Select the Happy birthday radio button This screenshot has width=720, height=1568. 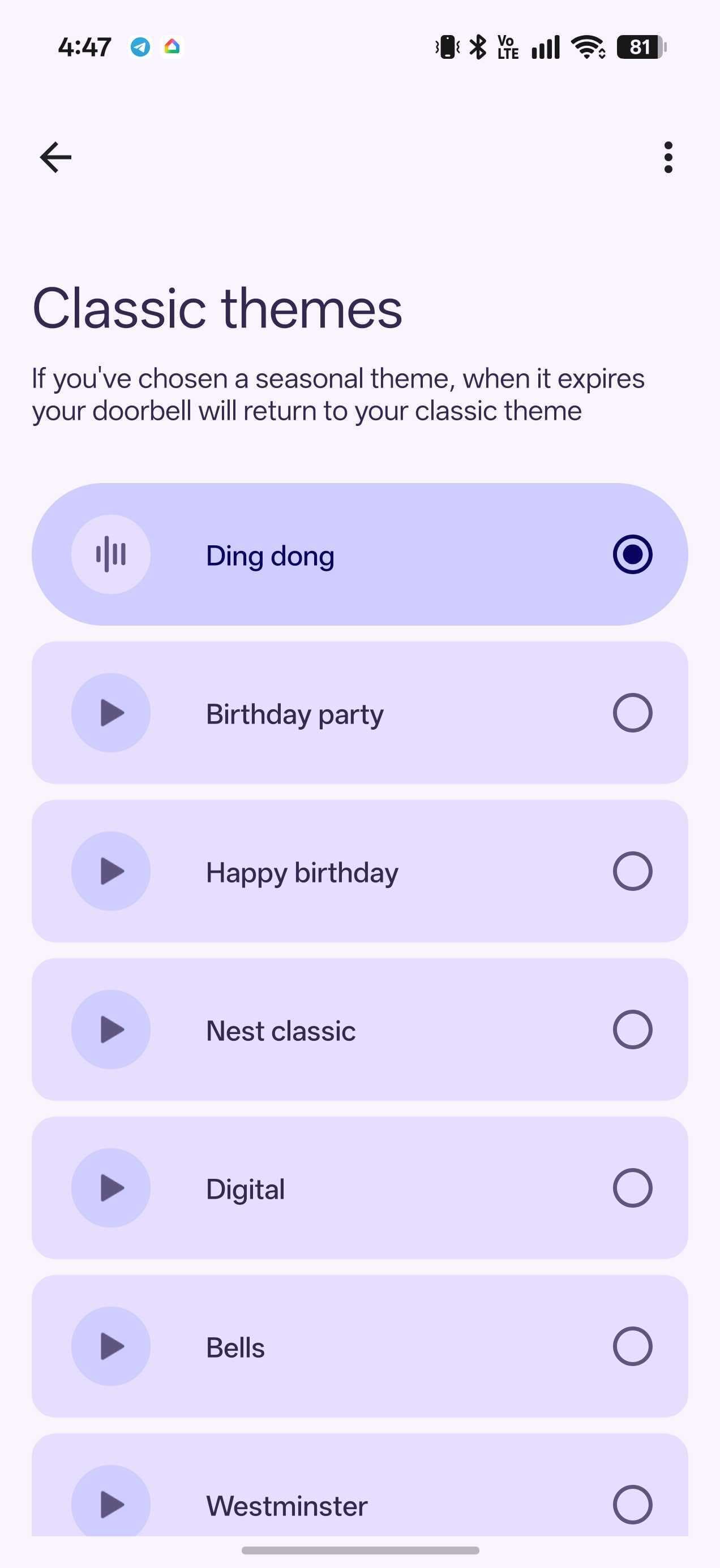pyautogui.click(x=632, y=871)
